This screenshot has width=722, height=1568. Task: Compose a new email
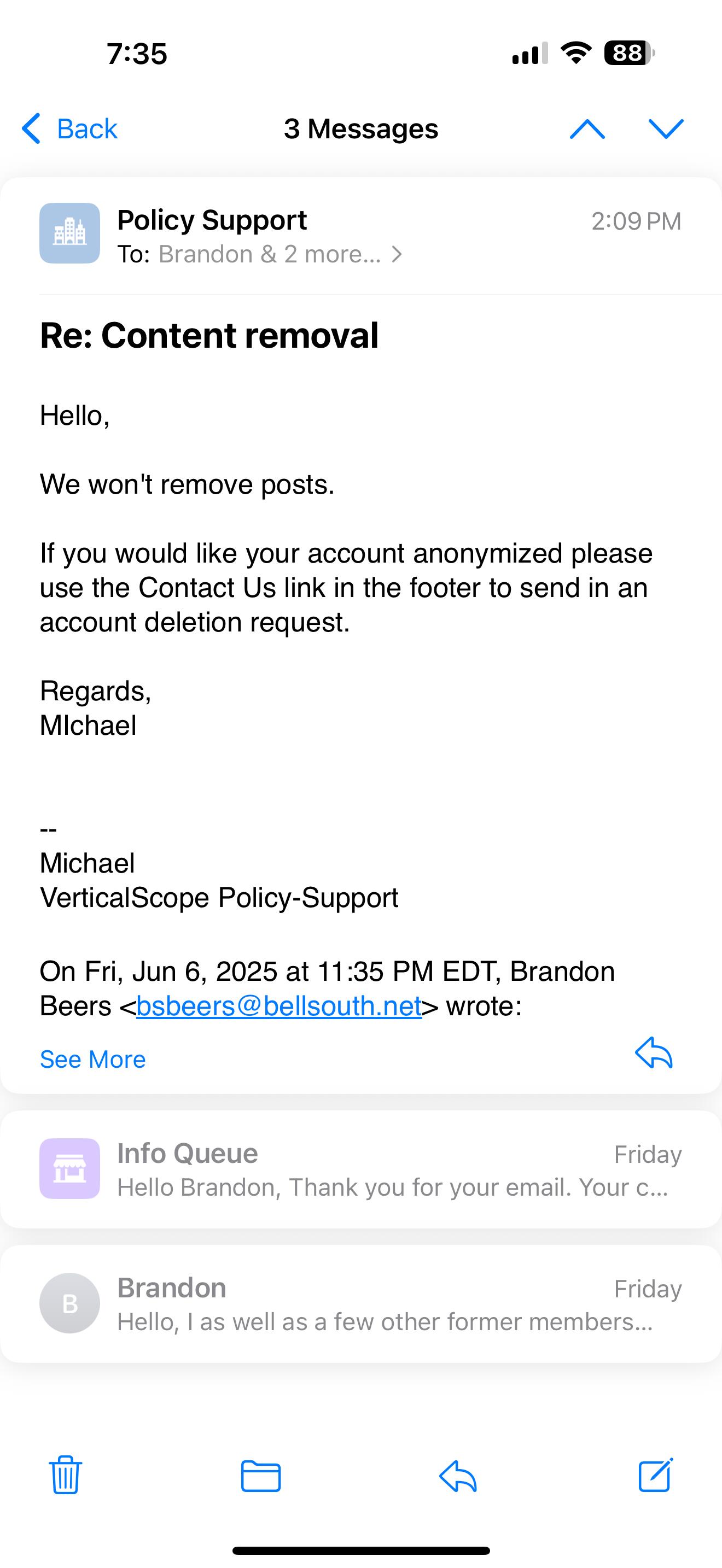pos(656,1475)
